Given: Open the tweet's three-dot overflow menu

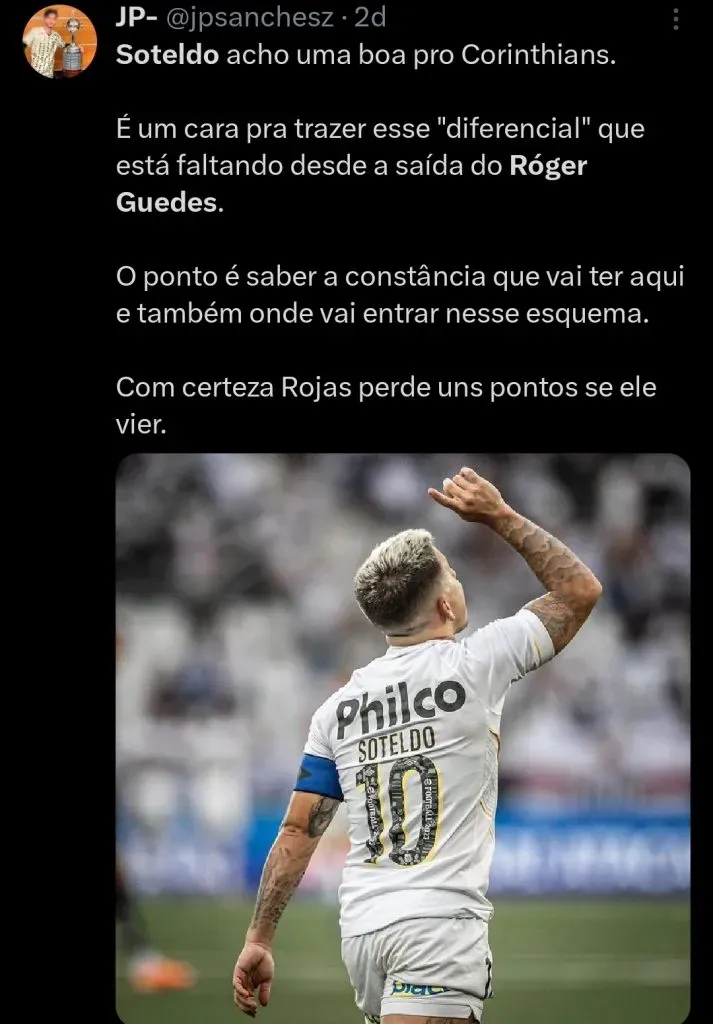Looking at the screenshot, I should 677,19.
